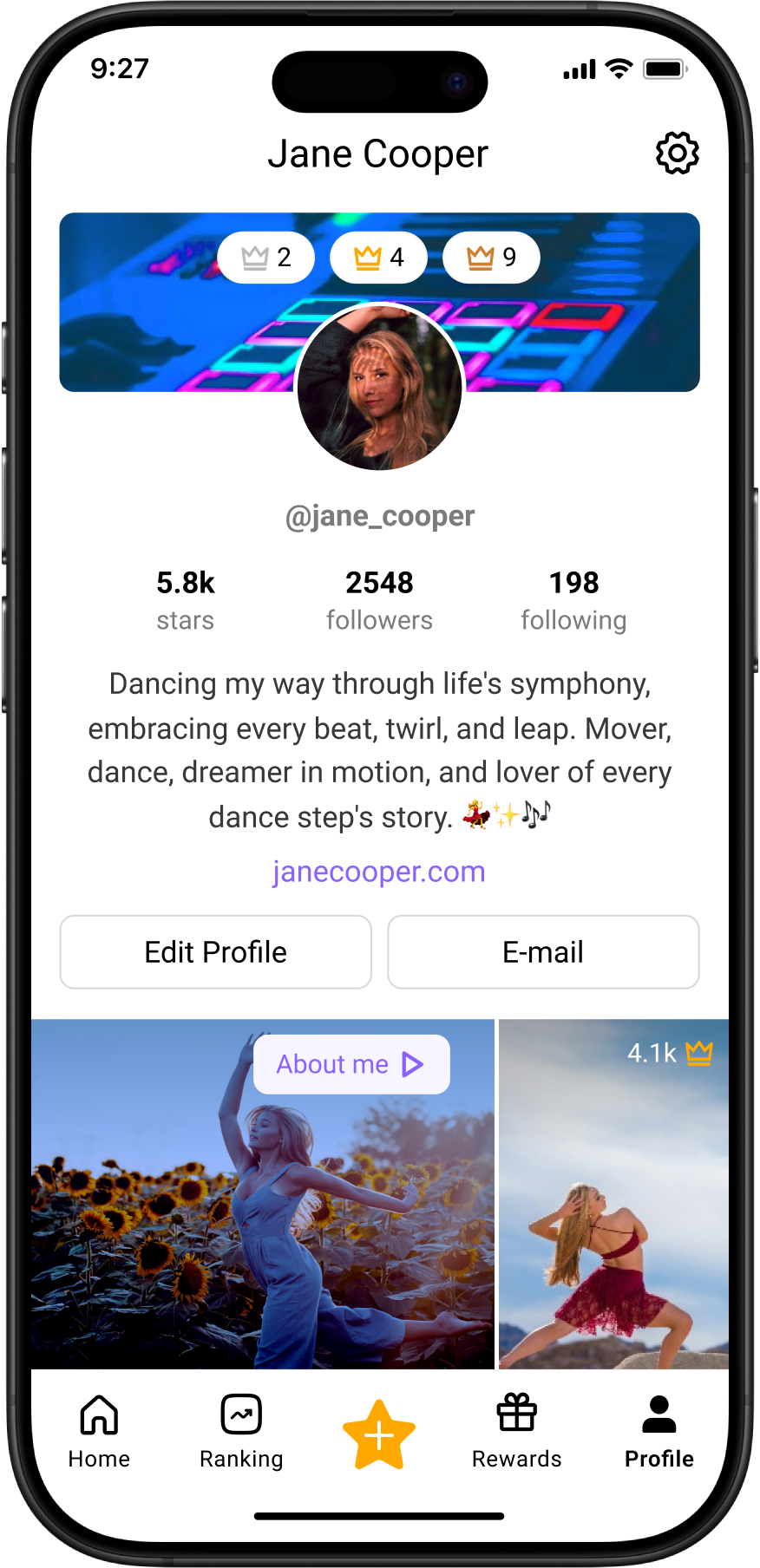Select the Profile tab
This screenshot has width=760, height=1568.
click(659, 1431)
